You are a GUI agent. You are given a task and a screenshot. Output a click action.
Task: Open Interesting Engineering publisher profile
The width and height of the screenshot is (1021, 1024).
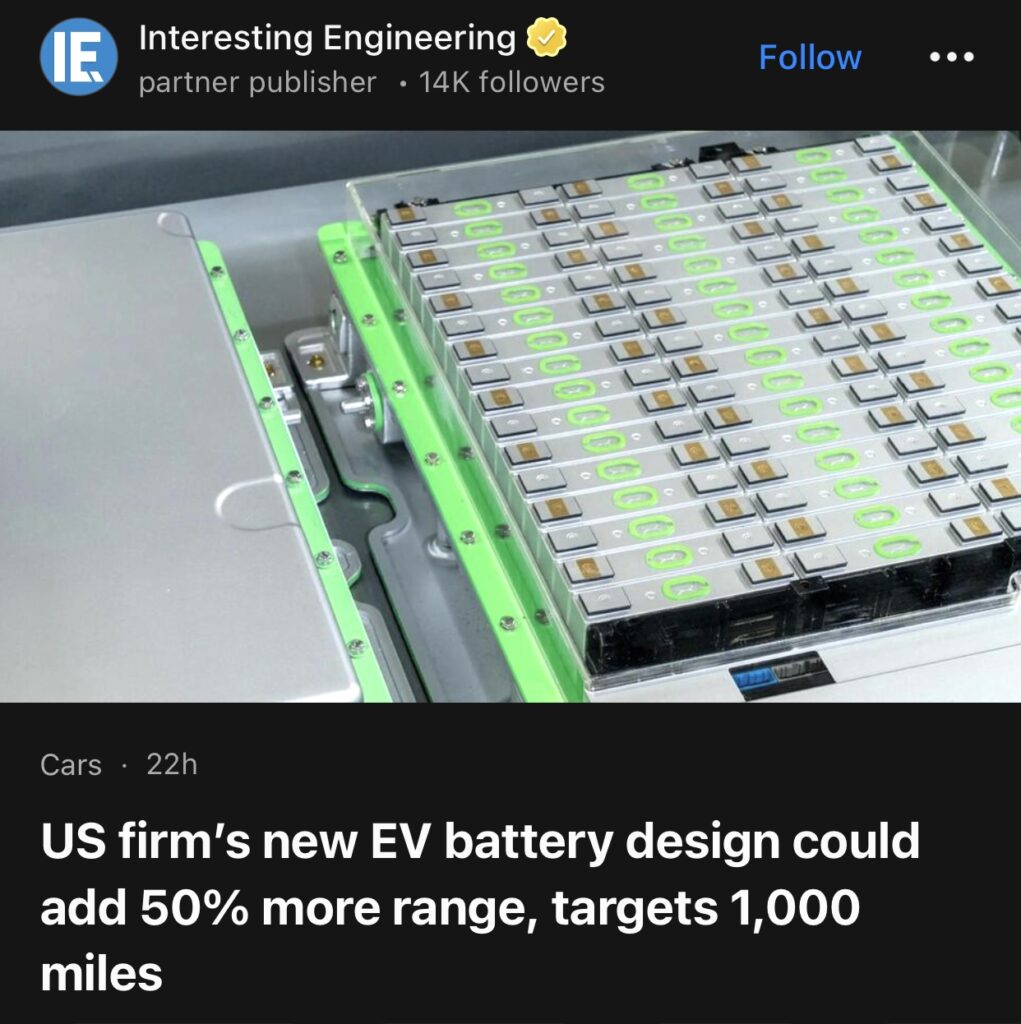(x=327, y=39)
